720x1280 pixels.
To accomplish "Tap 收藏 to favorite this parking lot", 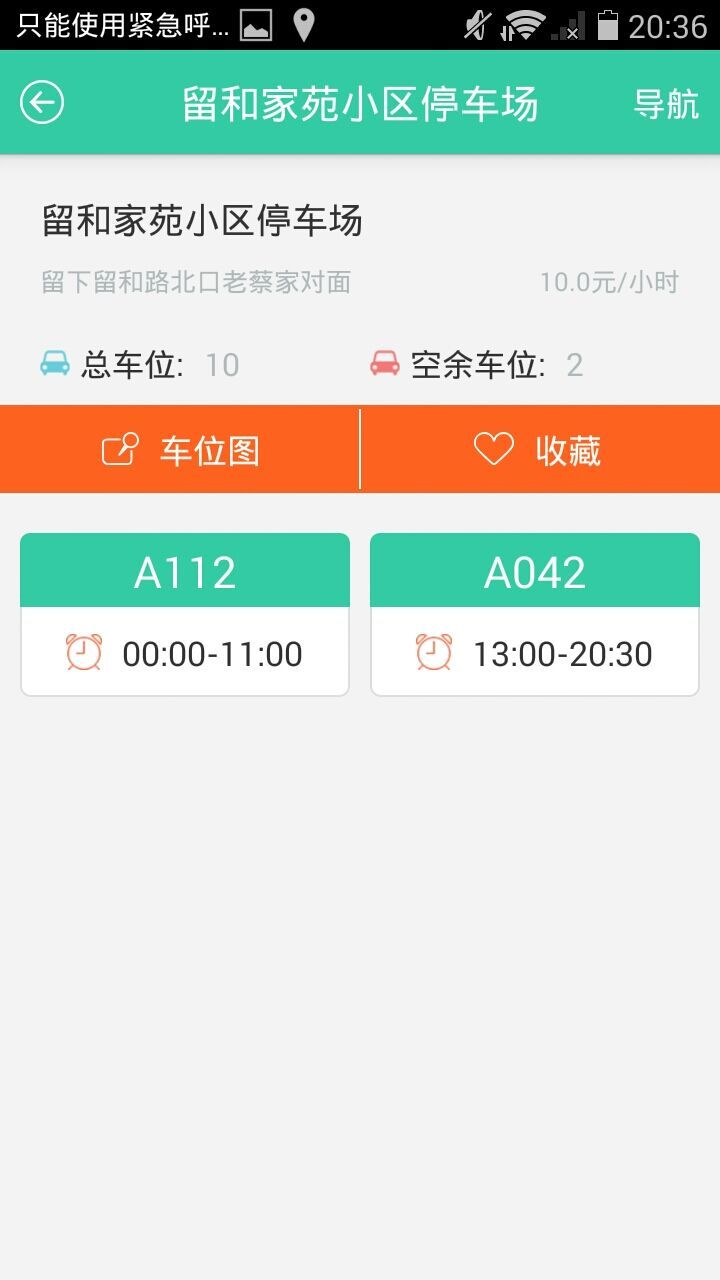I will (540, 450).
